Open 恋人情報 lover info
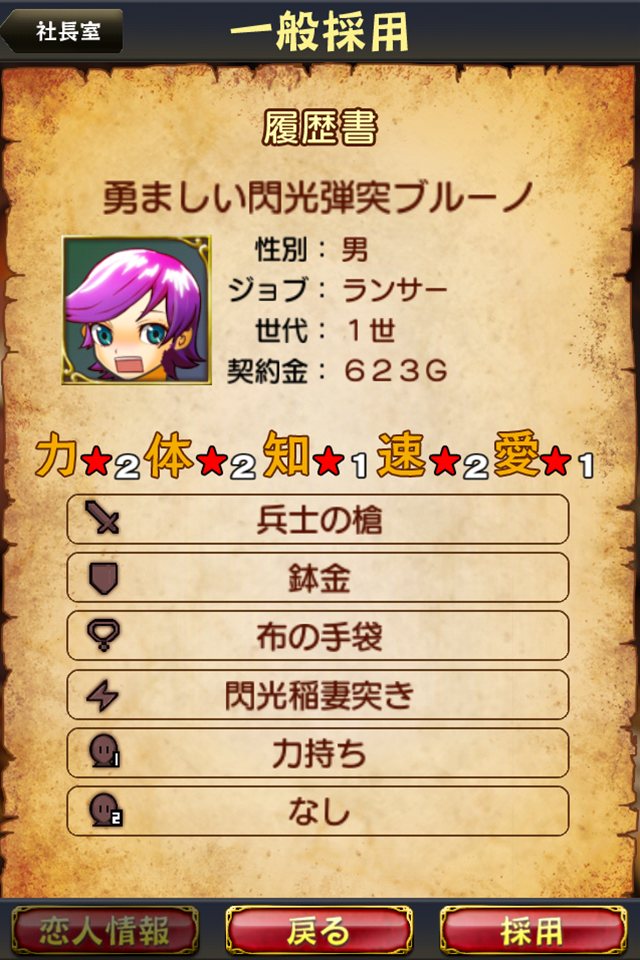 click(105, 931)
